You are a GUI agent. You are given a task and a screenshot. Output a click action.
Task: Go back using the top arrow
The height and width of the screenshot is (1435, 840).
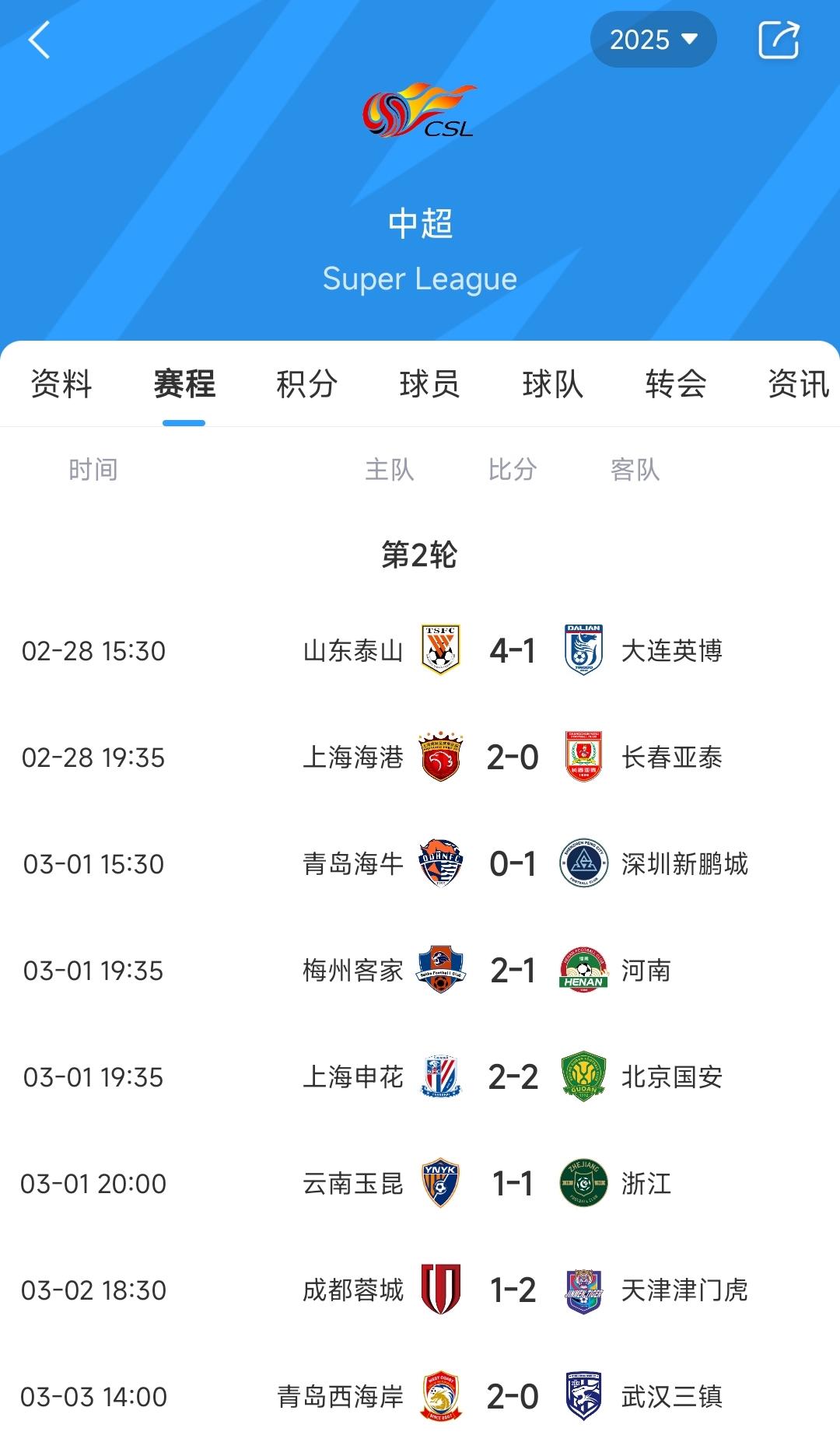(x=39, y=40)
